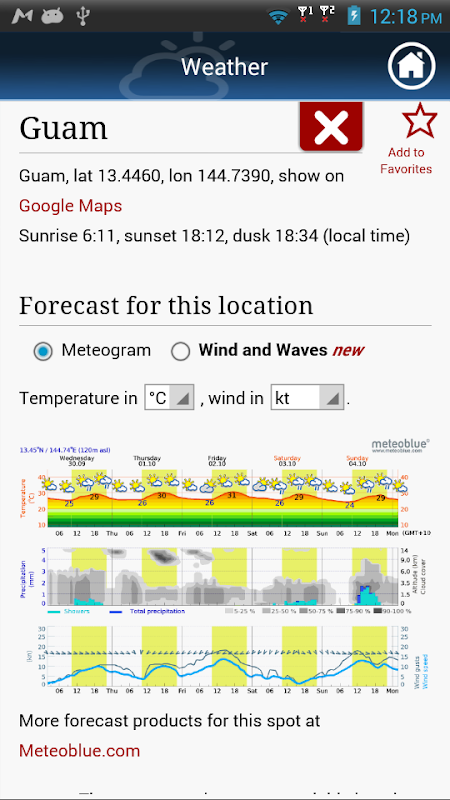The image size is (450, 800).
Task: Clear the Guam location with red X
Action: (331, 127)
